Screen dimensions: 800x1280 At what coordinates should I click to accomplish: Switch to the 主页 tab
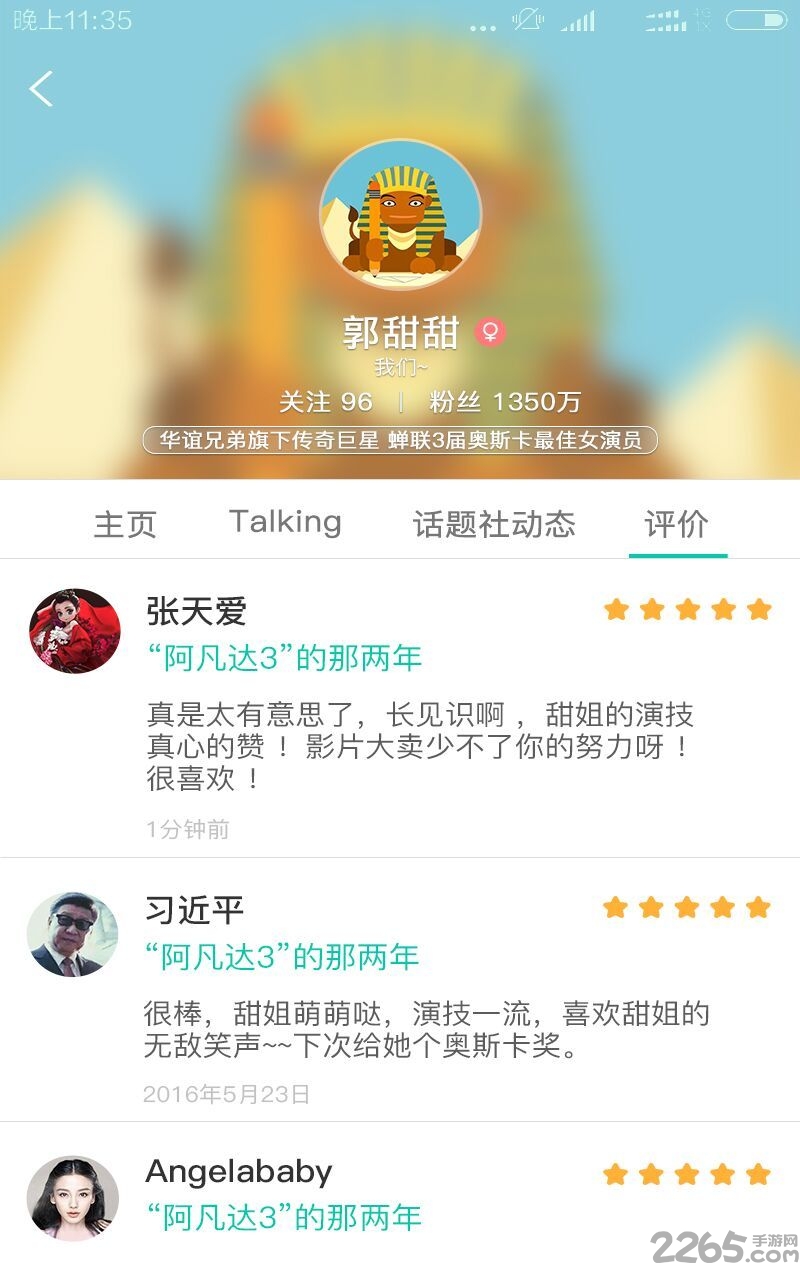(x=125, y=523)
